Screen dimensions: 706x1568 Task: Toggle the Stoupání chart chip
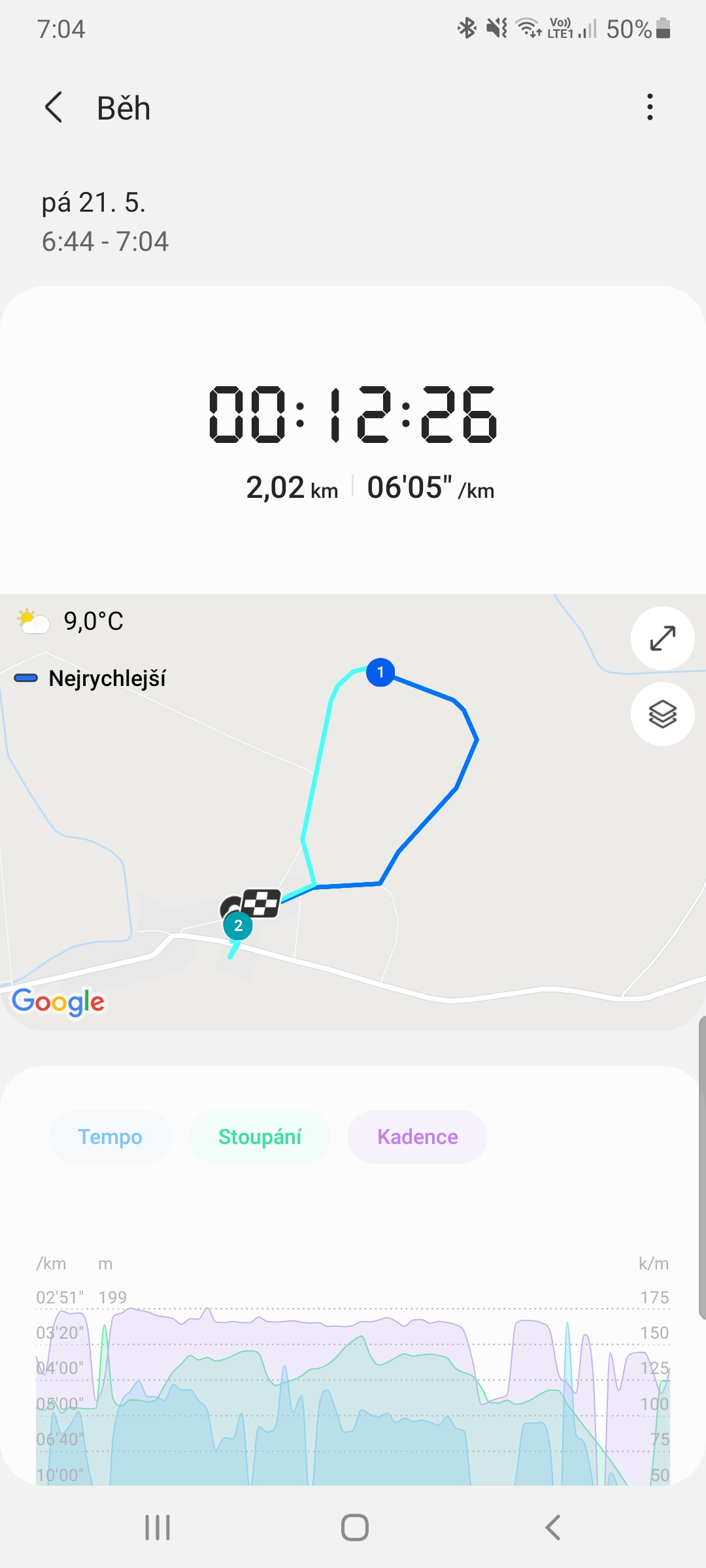260,1137
